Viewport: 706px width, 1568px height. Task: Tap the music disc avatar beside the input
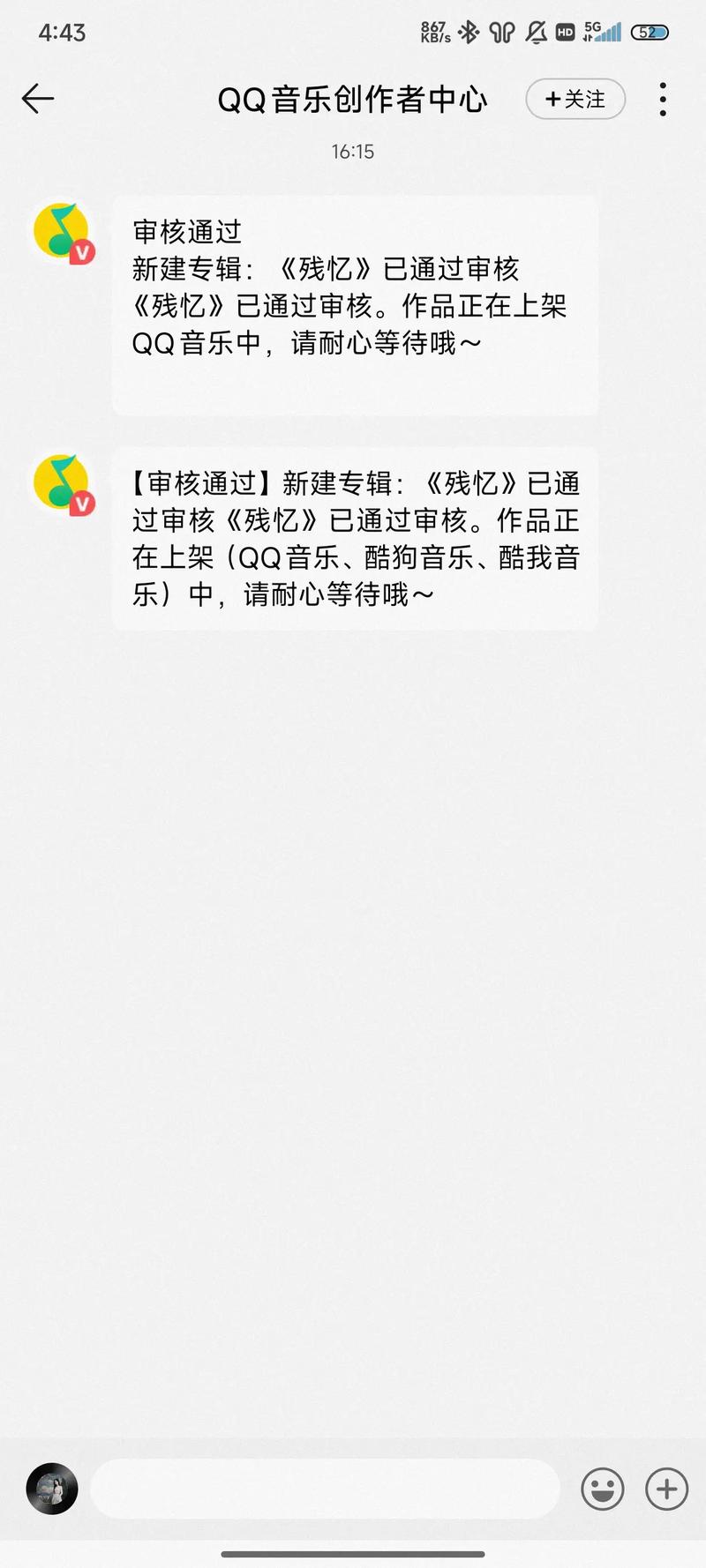click(52, 1490)
